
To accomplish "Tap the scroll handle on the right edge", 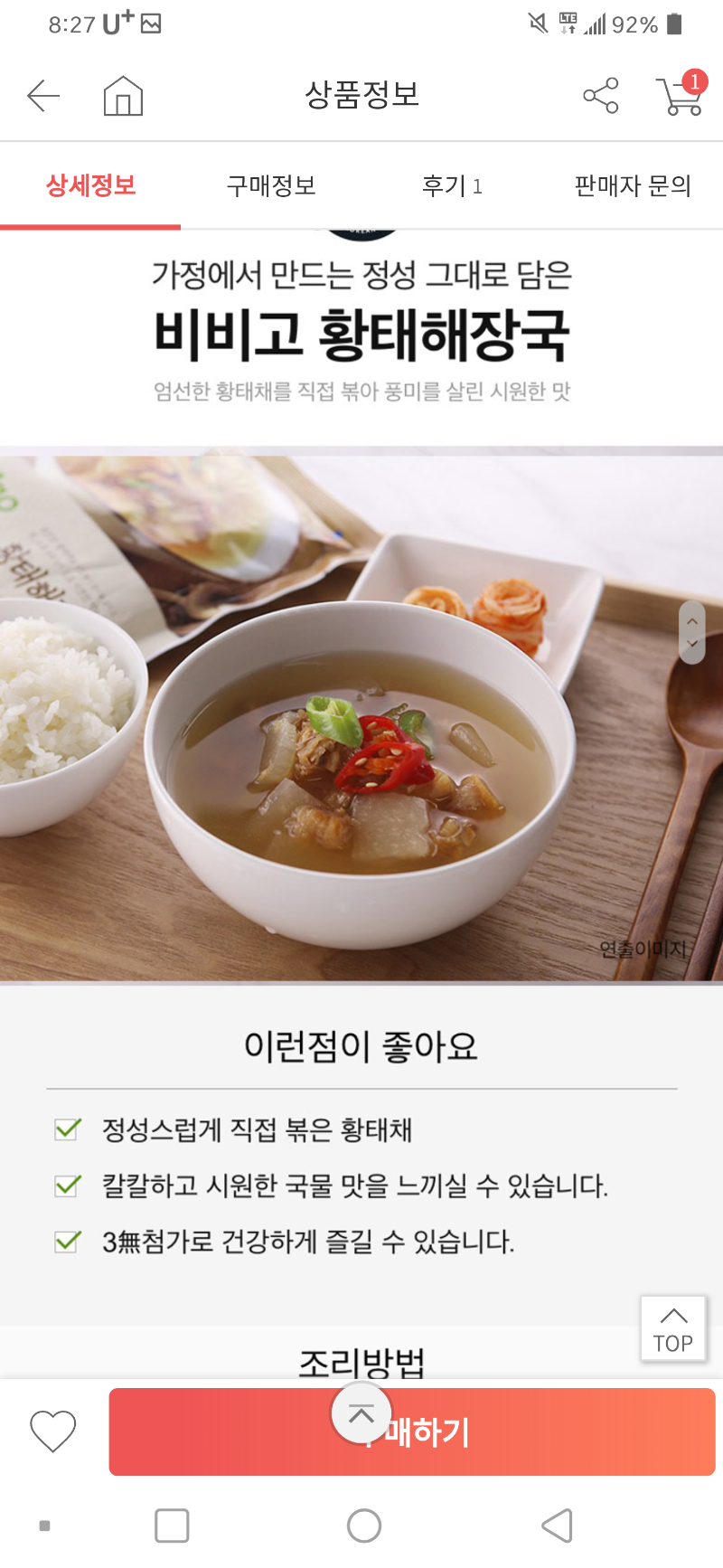I will (692, 632).
